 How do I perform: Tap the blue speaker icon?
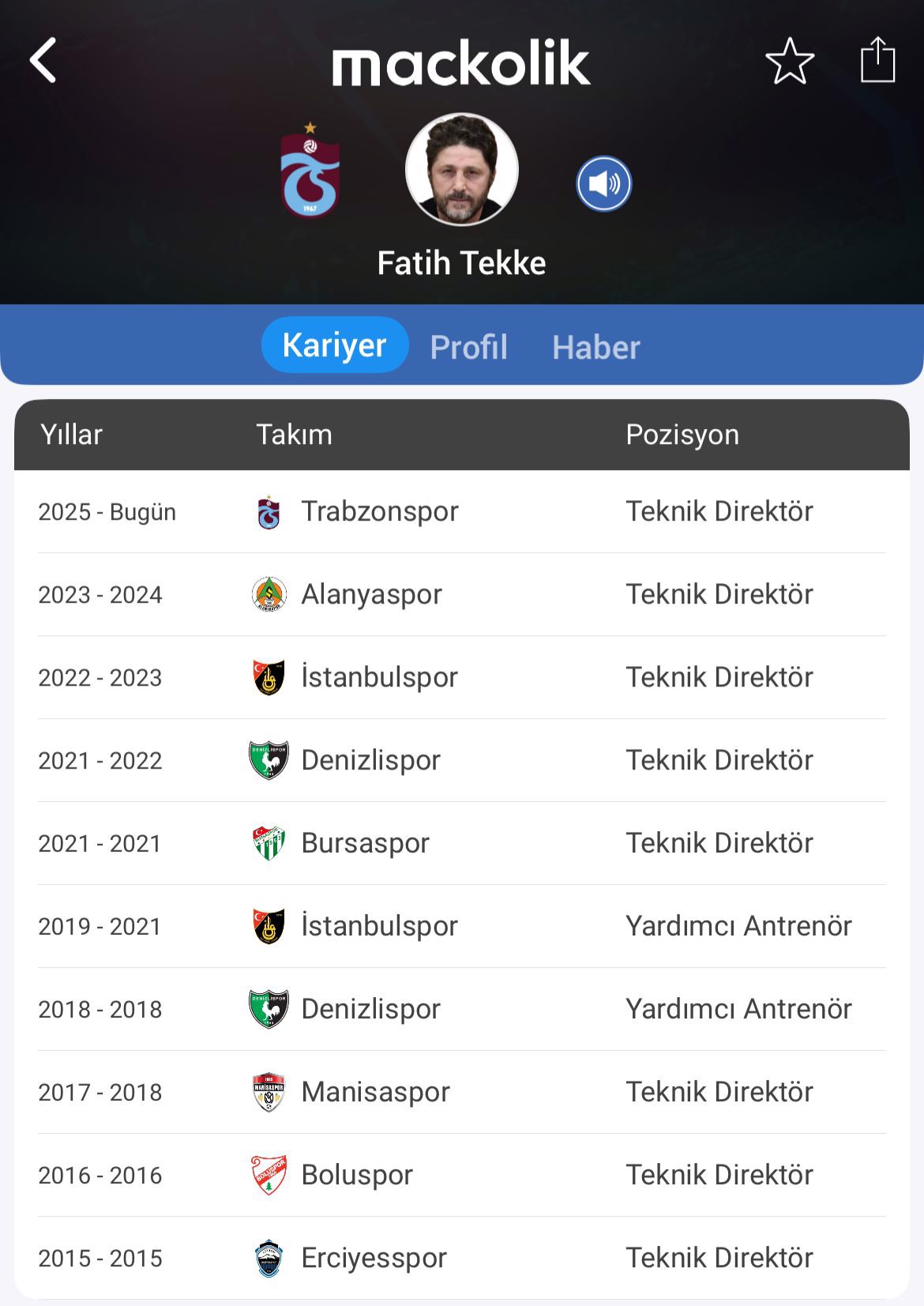[x=603, y=184]
